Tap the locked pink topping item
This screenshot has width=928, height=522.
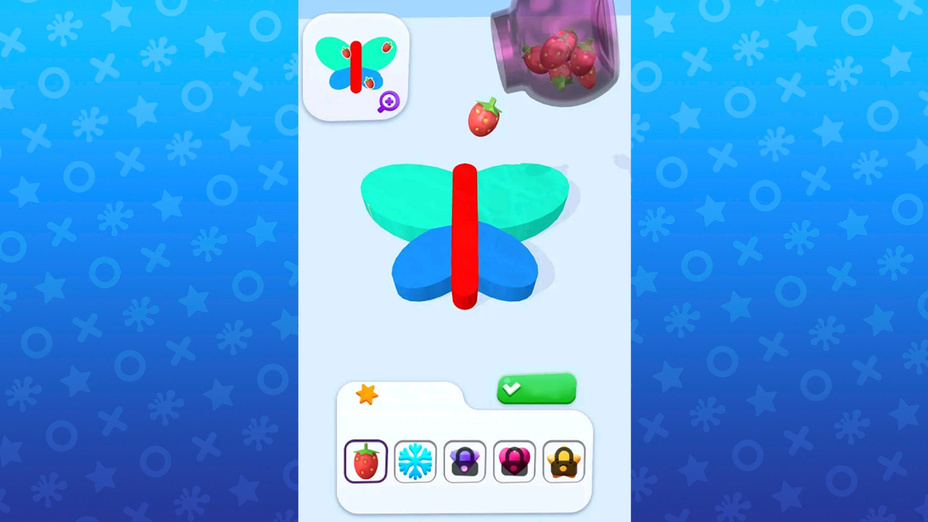[514, 461]
